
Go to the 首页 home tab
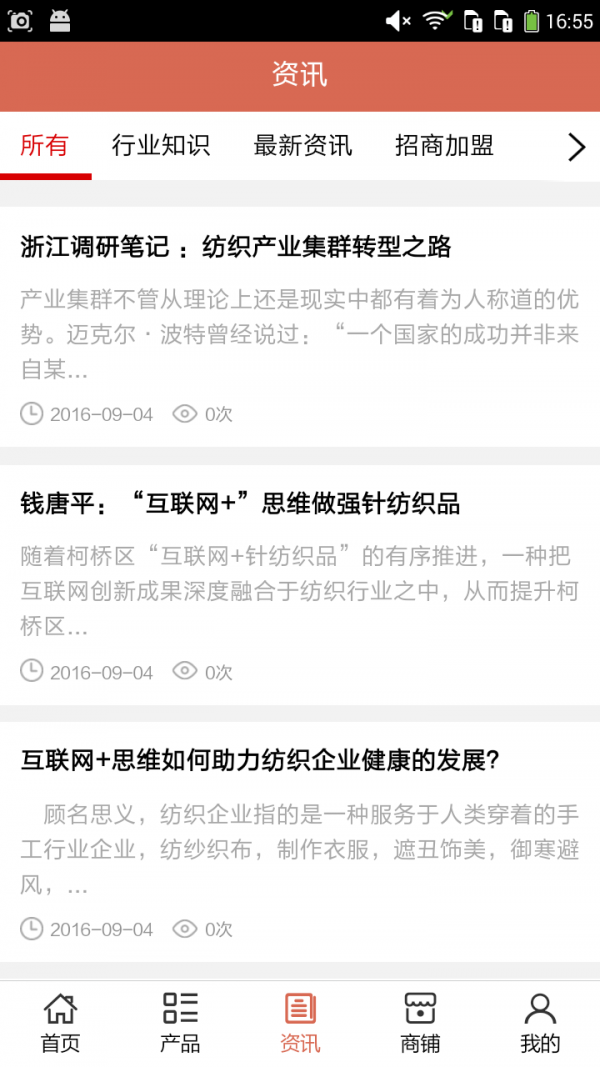click(60, 1023)
